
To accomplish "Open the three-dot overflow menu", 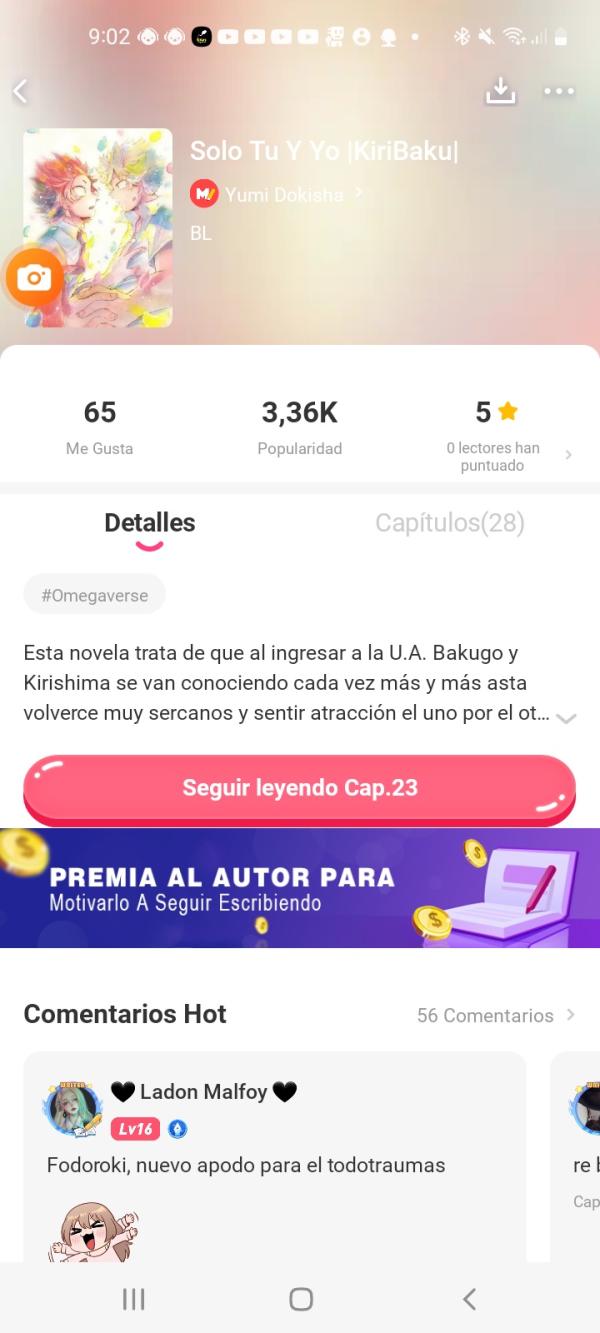I will click(558, 91).
